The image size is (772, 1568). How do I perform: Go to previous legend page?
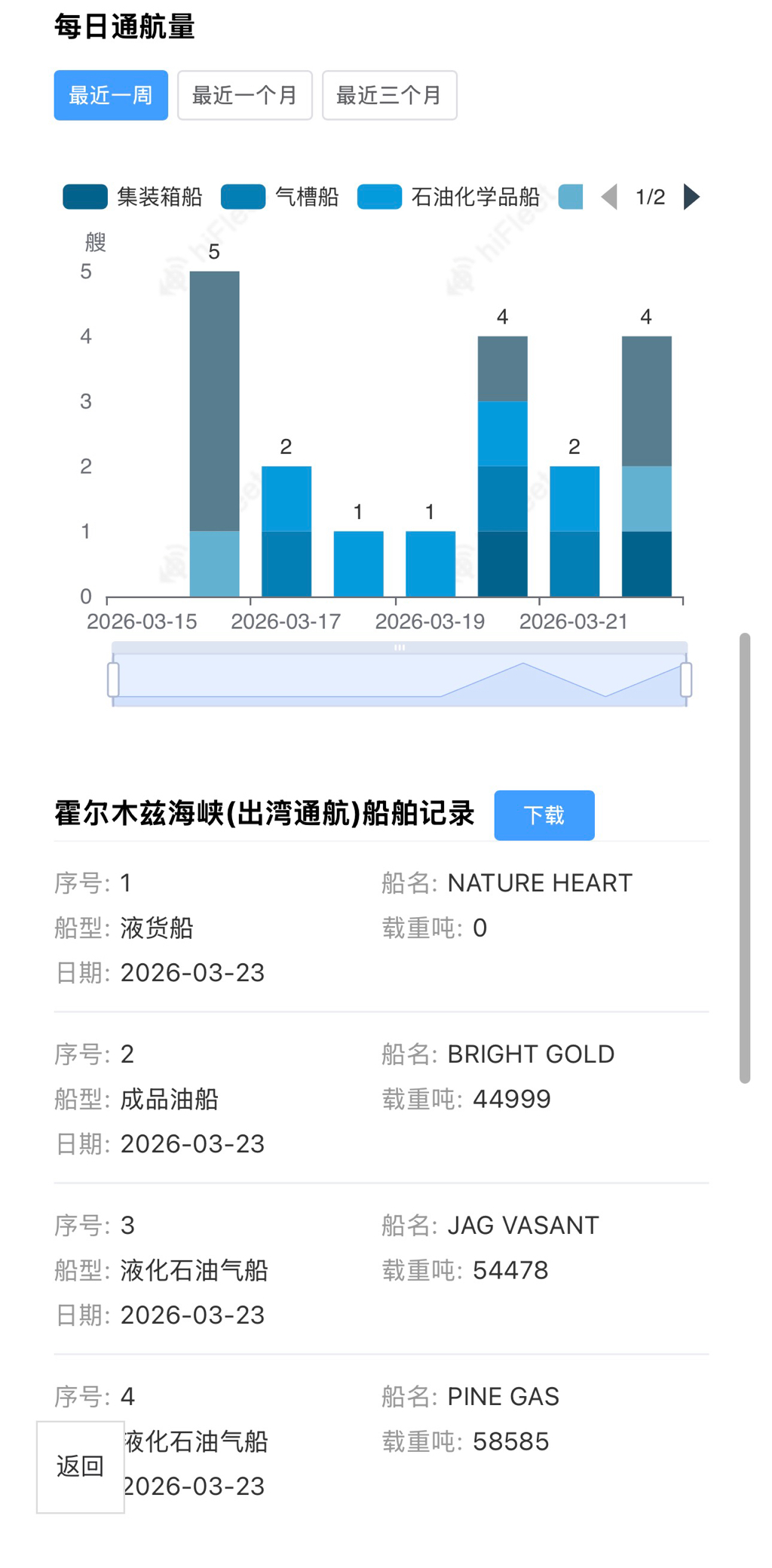click(x=609, y=197)
